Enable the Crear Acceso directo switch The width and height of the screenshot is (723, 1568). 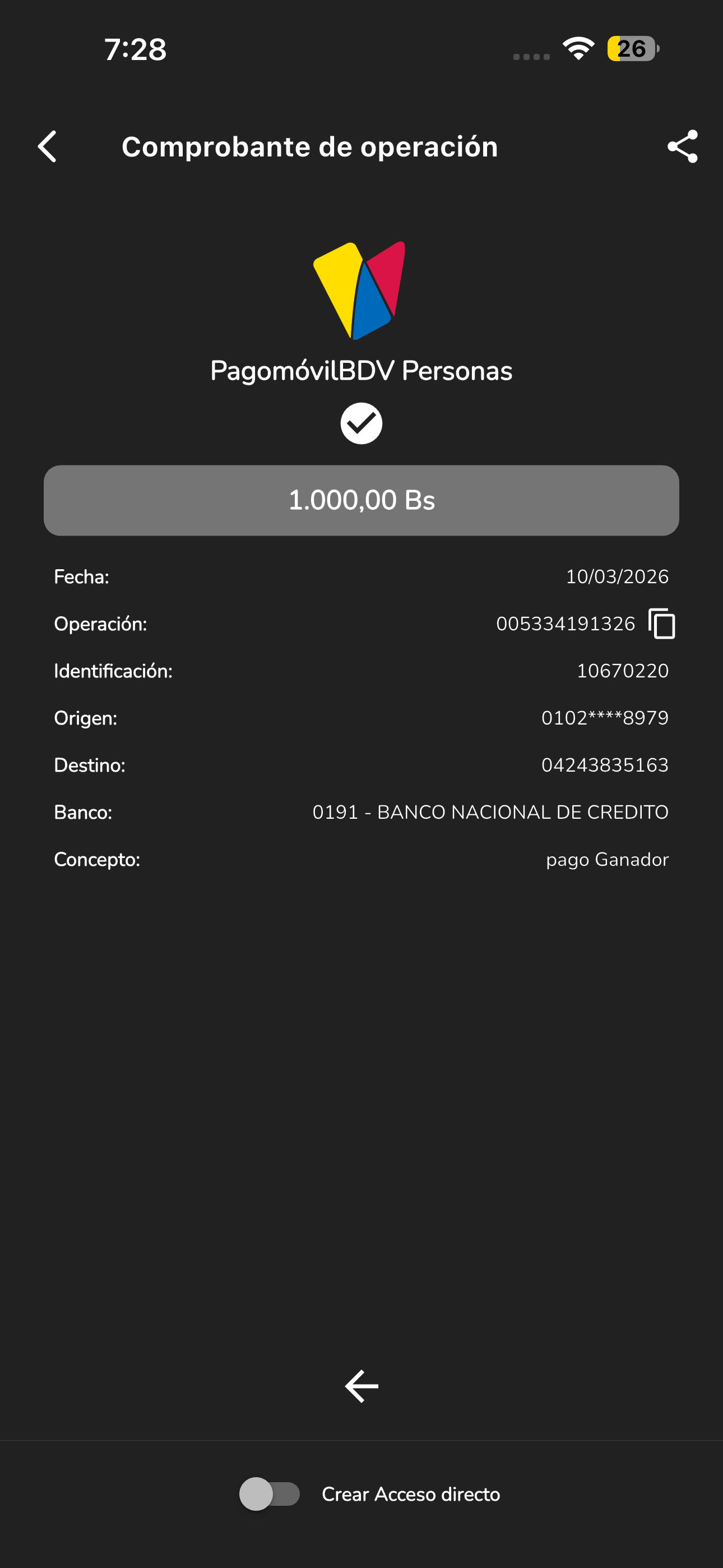pyautogui.click(x=270, y=1494)
